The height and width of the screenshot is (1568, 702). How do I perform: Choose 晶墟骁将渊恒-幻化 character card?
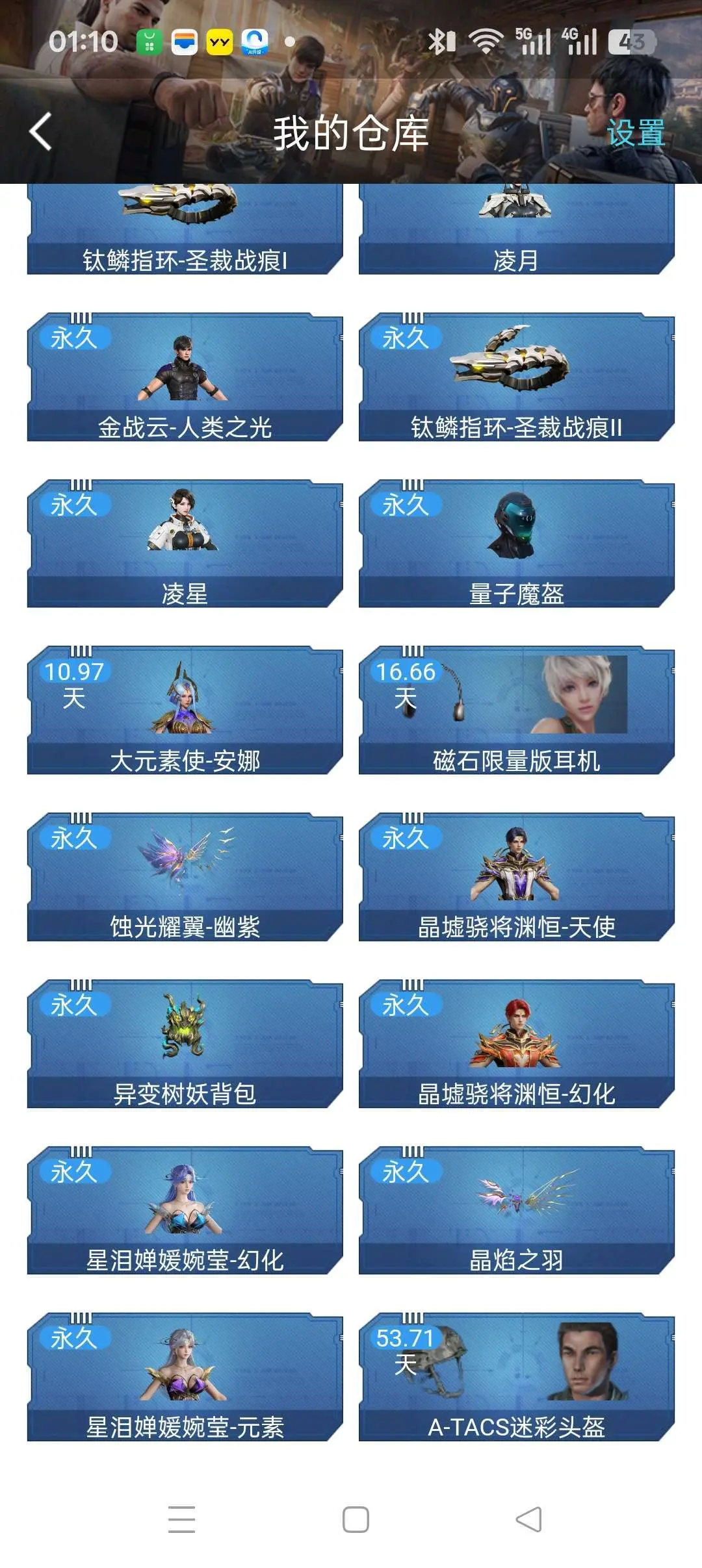(x=516, y=1044)
